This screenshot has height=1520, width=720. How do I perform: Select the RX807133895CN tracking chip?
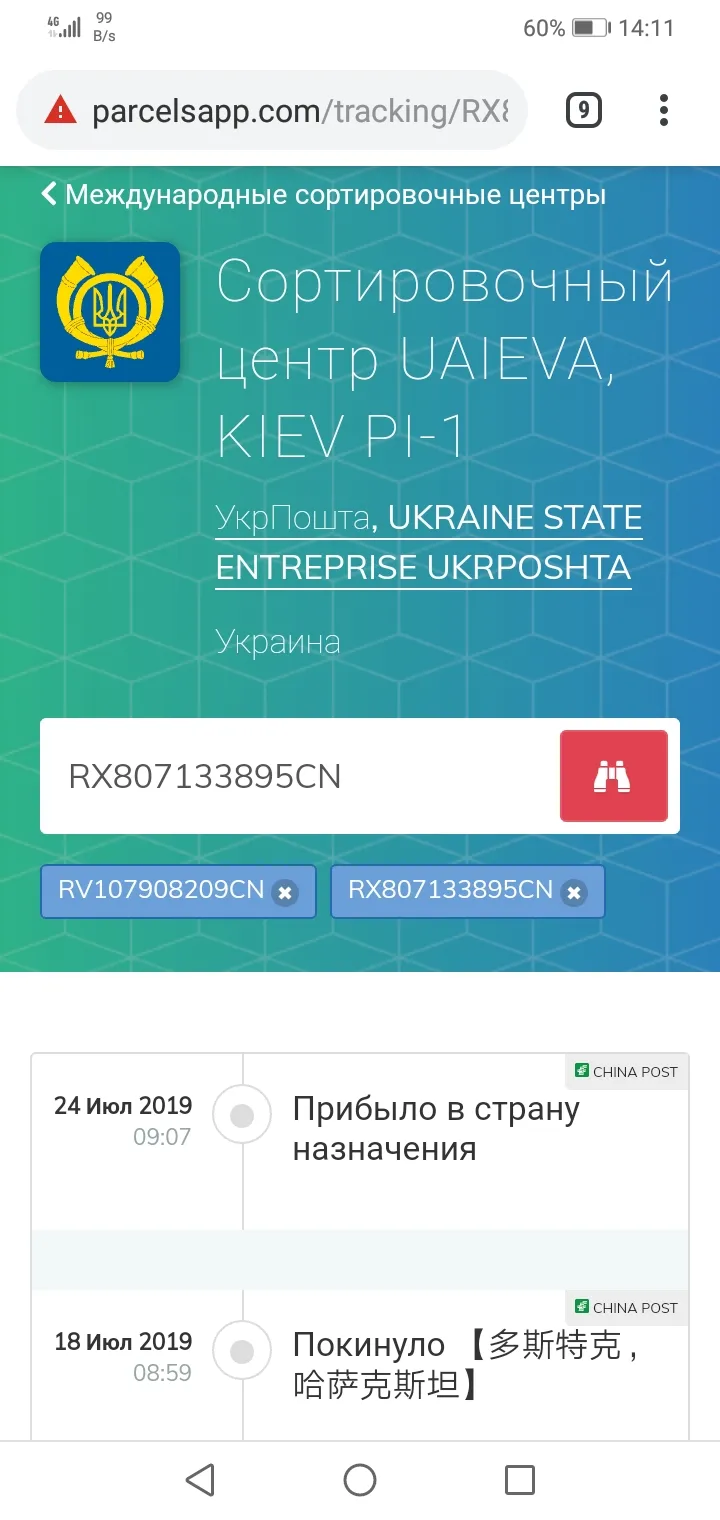pyautogui.click(x=451, y=890)
